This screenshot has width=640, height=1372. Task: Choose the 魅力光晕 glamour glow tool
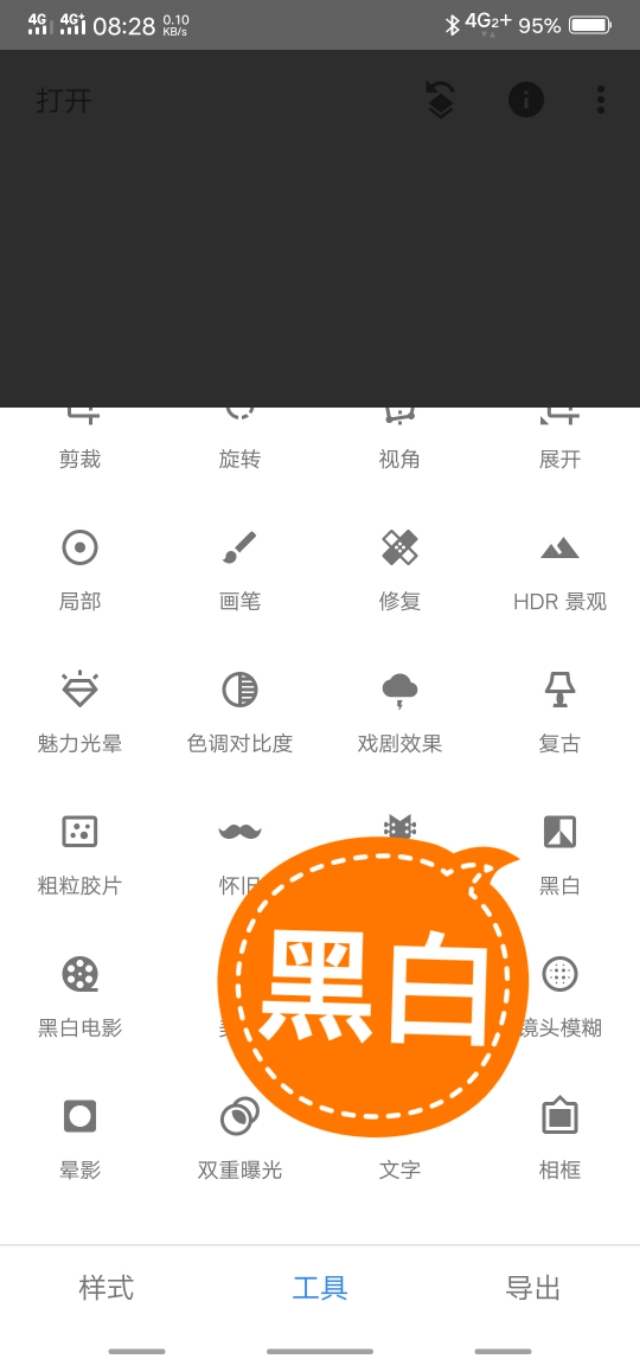click(80, 710)
